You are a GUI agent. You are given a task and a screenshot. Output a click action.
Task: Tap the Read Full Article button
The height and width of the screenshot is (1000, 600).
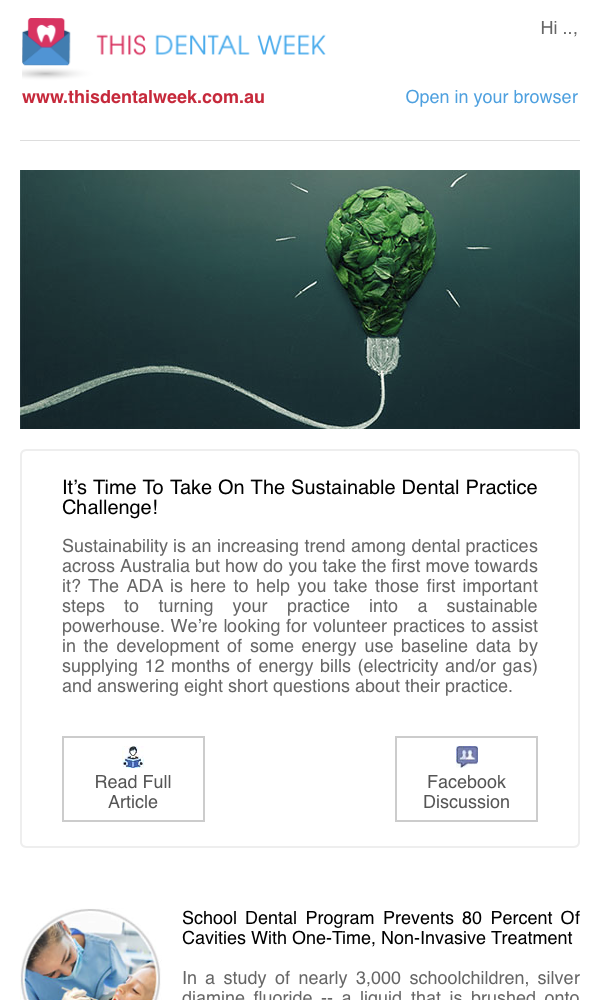point(133,779)
